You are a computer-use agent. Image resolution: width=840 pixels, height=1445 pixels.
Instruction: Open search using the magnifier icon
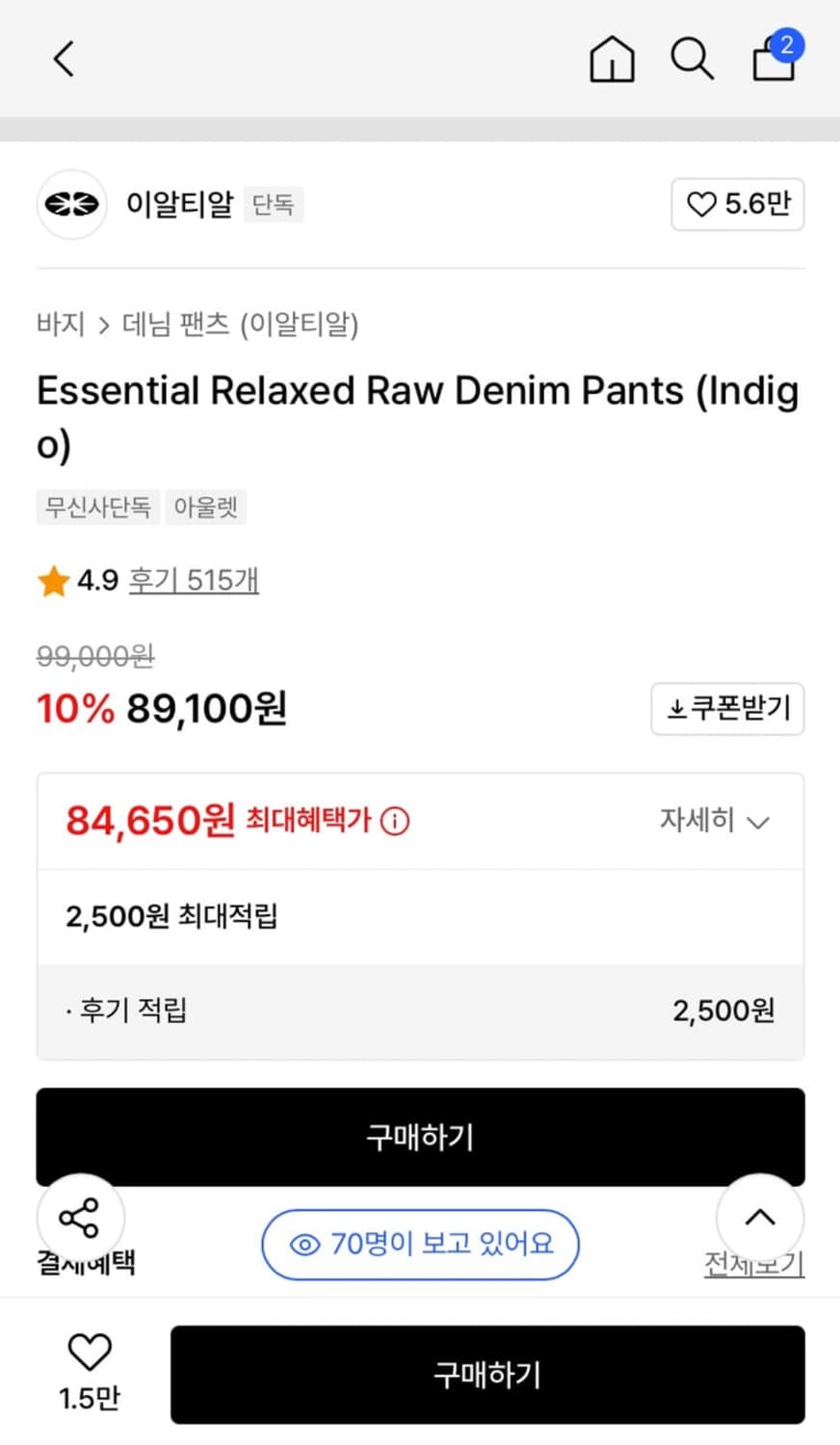tap(693, 59)
